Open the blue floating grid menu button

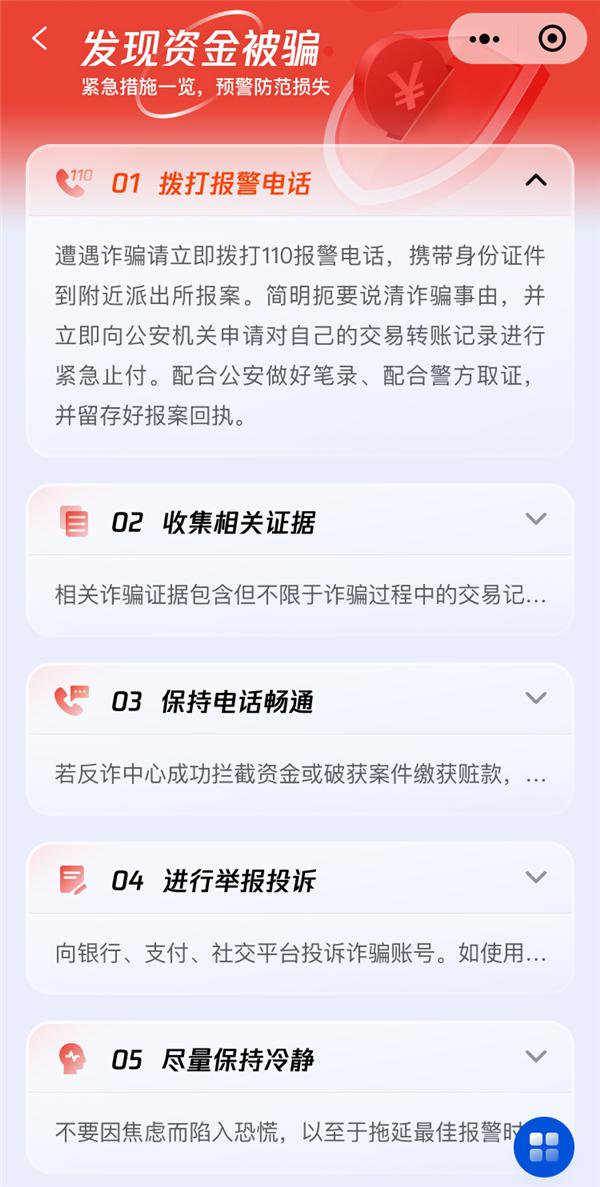coord(544,1147)
